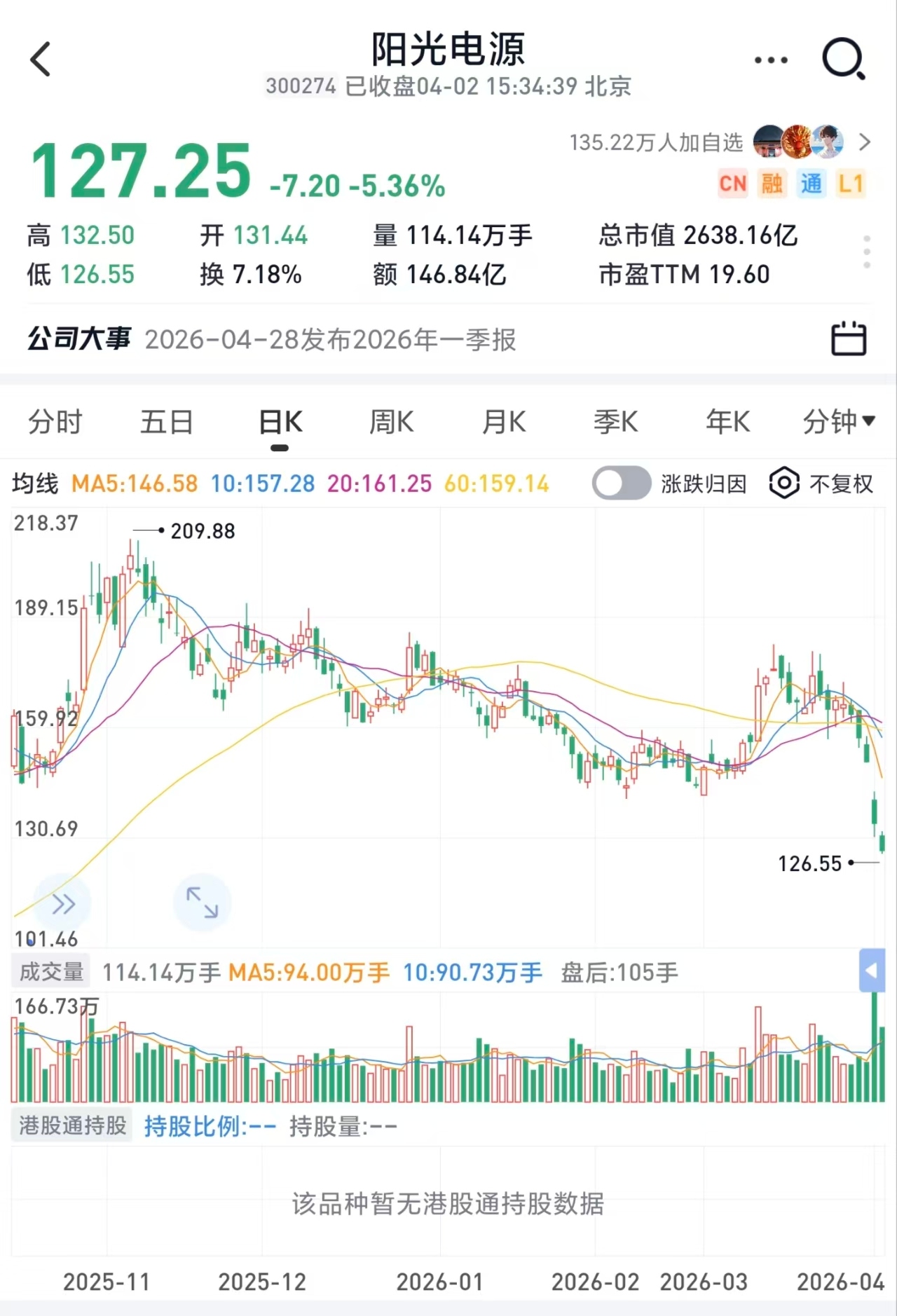Open the three-dot overflow menu
This screenshot has width=897, height=1316.
tap(771, 60)
